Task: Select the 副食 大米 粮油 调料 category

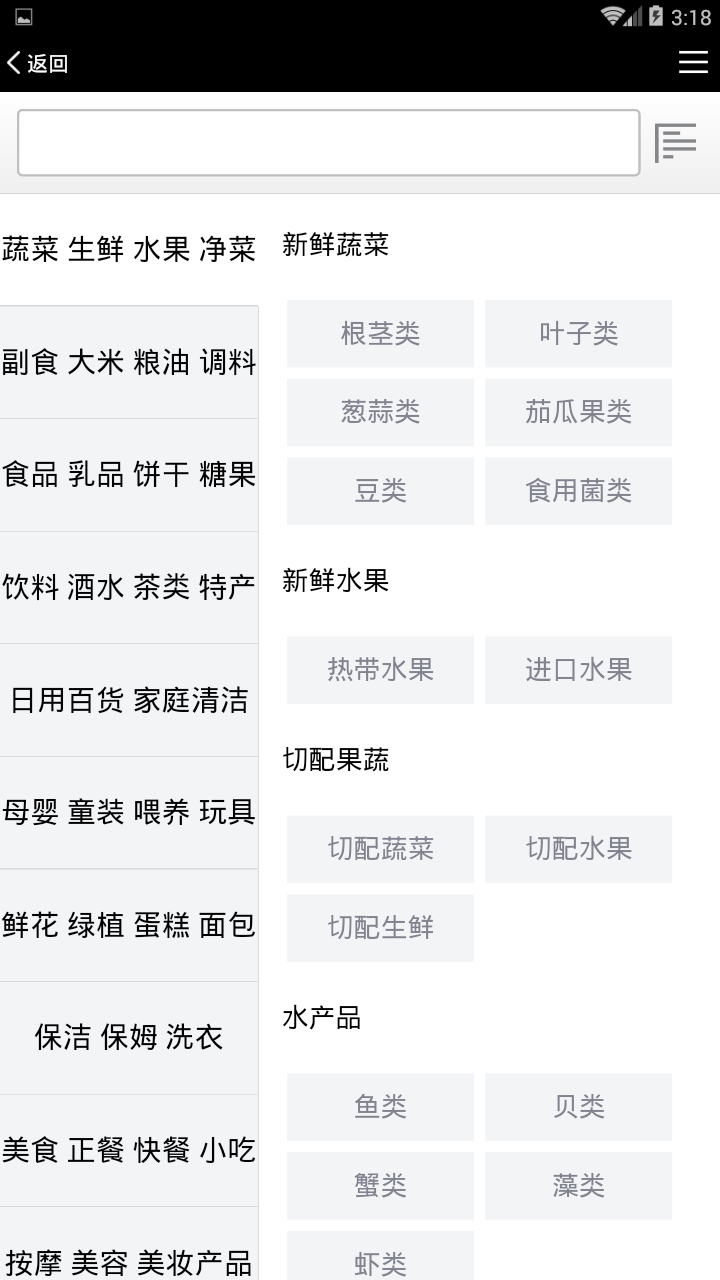Action: pyautogui.click(x=129, y=362)
